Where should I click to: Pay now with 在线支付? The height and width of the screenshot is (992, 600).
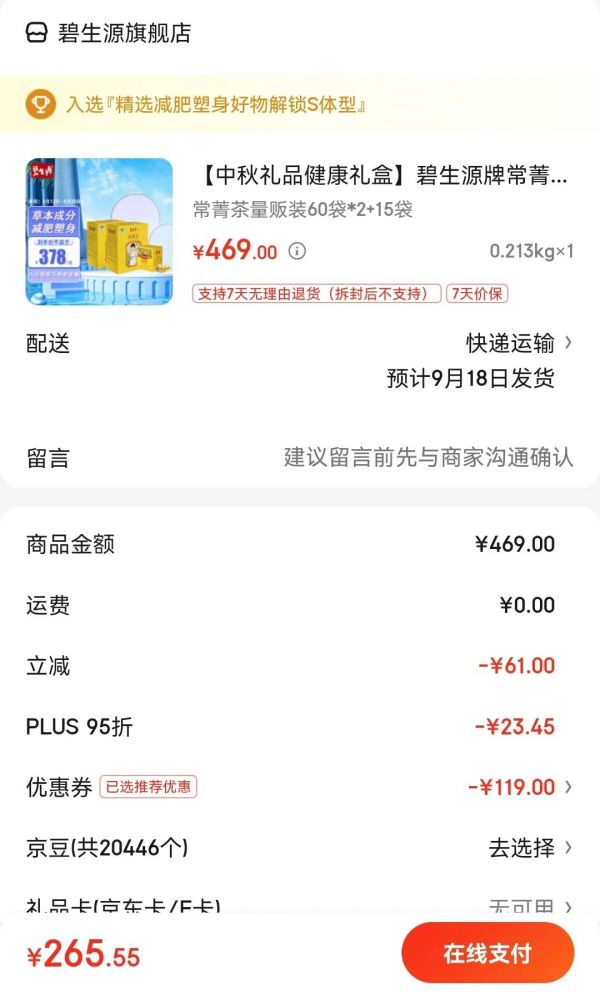(x=487, y=953)
